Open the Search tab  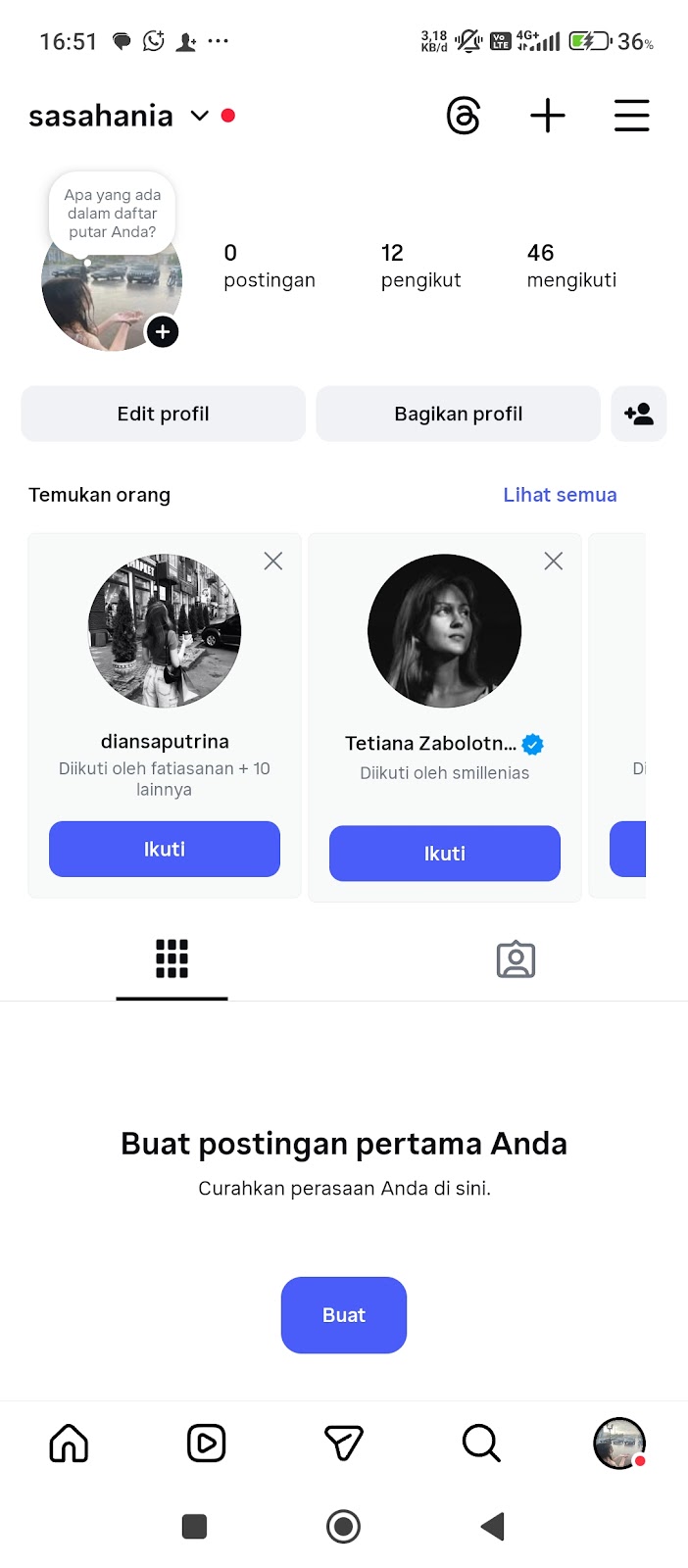pos(481,1444)
